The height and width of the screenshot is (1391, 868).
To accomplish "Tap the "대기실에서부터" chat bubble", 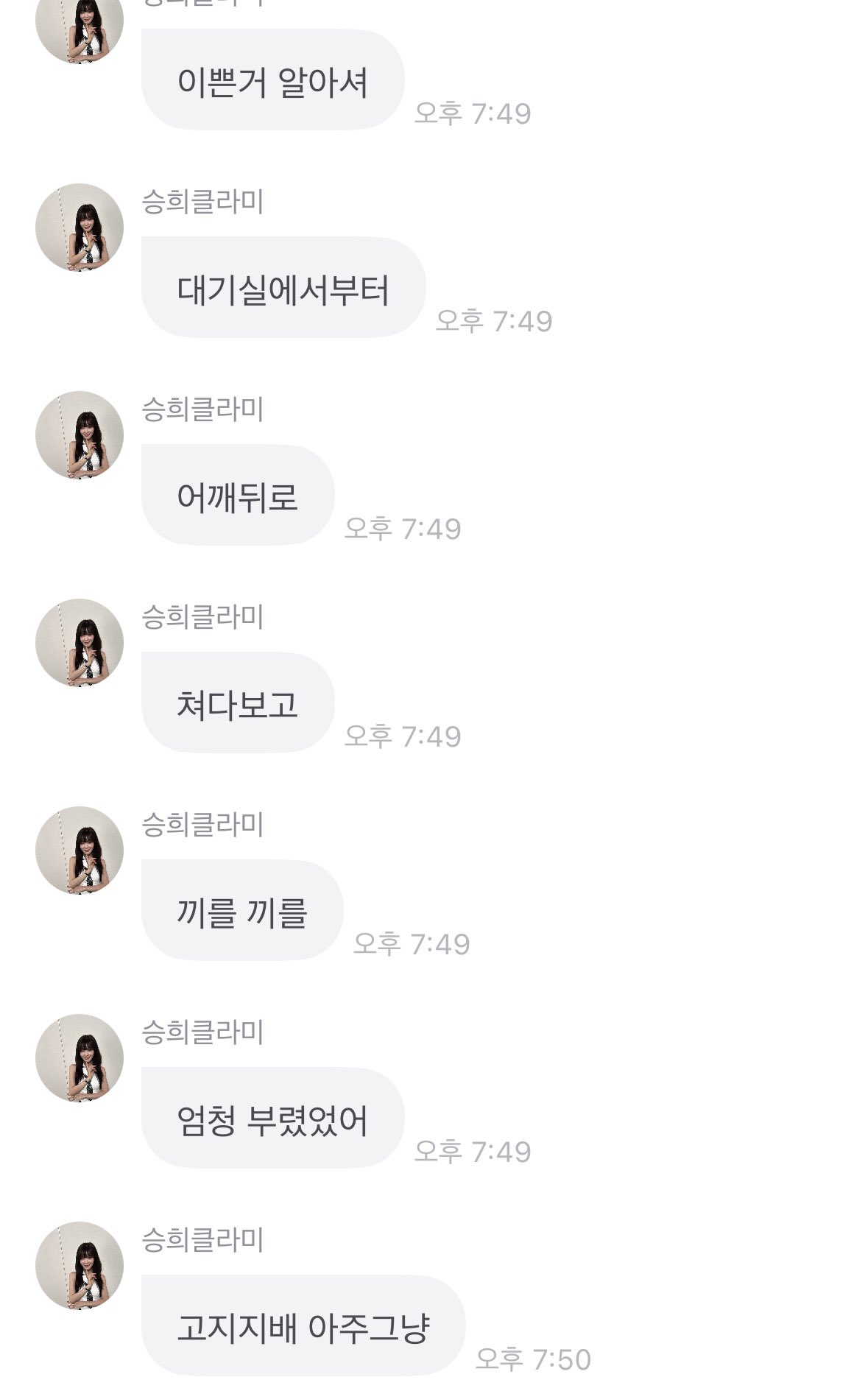I will pos(283,289).
